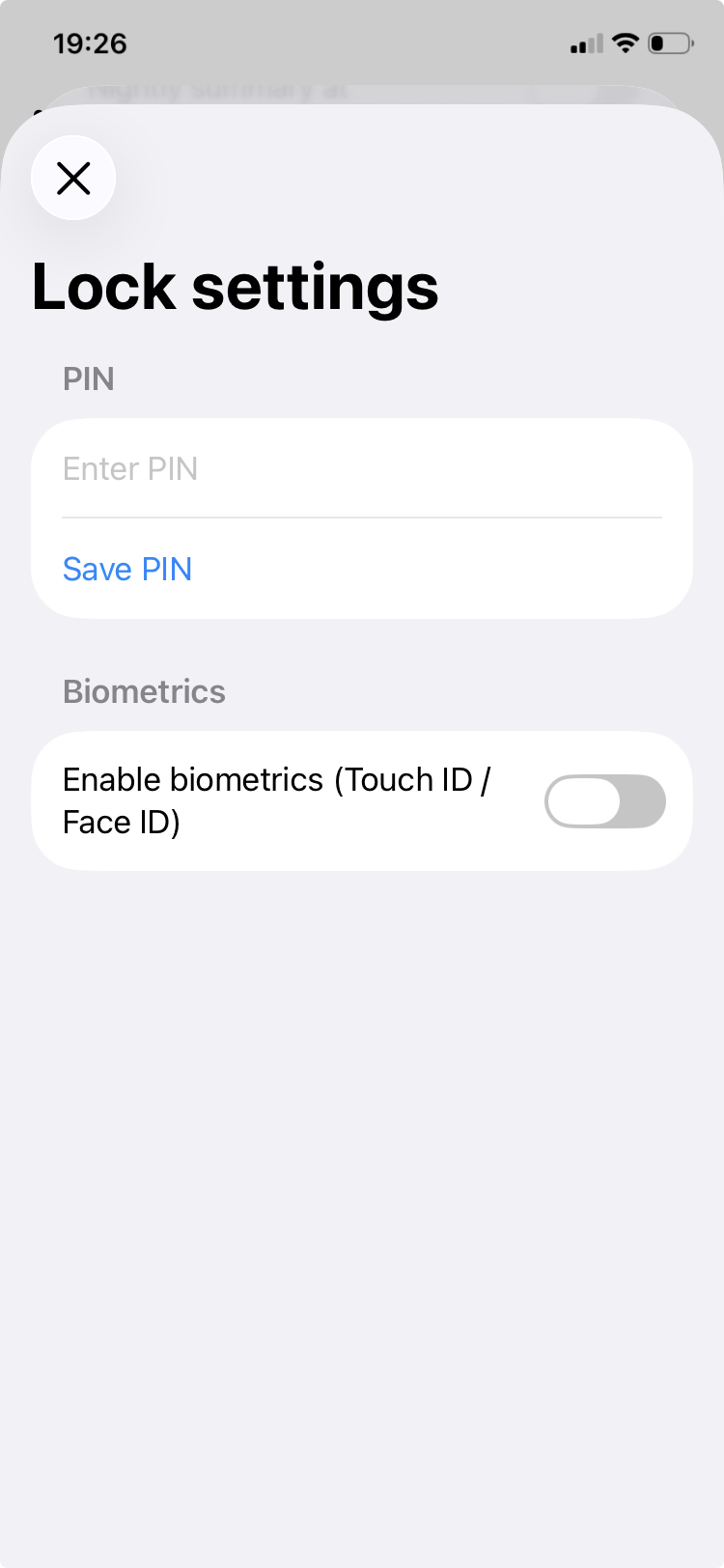Tap the rounded close button background
Screen dimensions: 724x1568
pyautogui.click(x=73, y=178)
